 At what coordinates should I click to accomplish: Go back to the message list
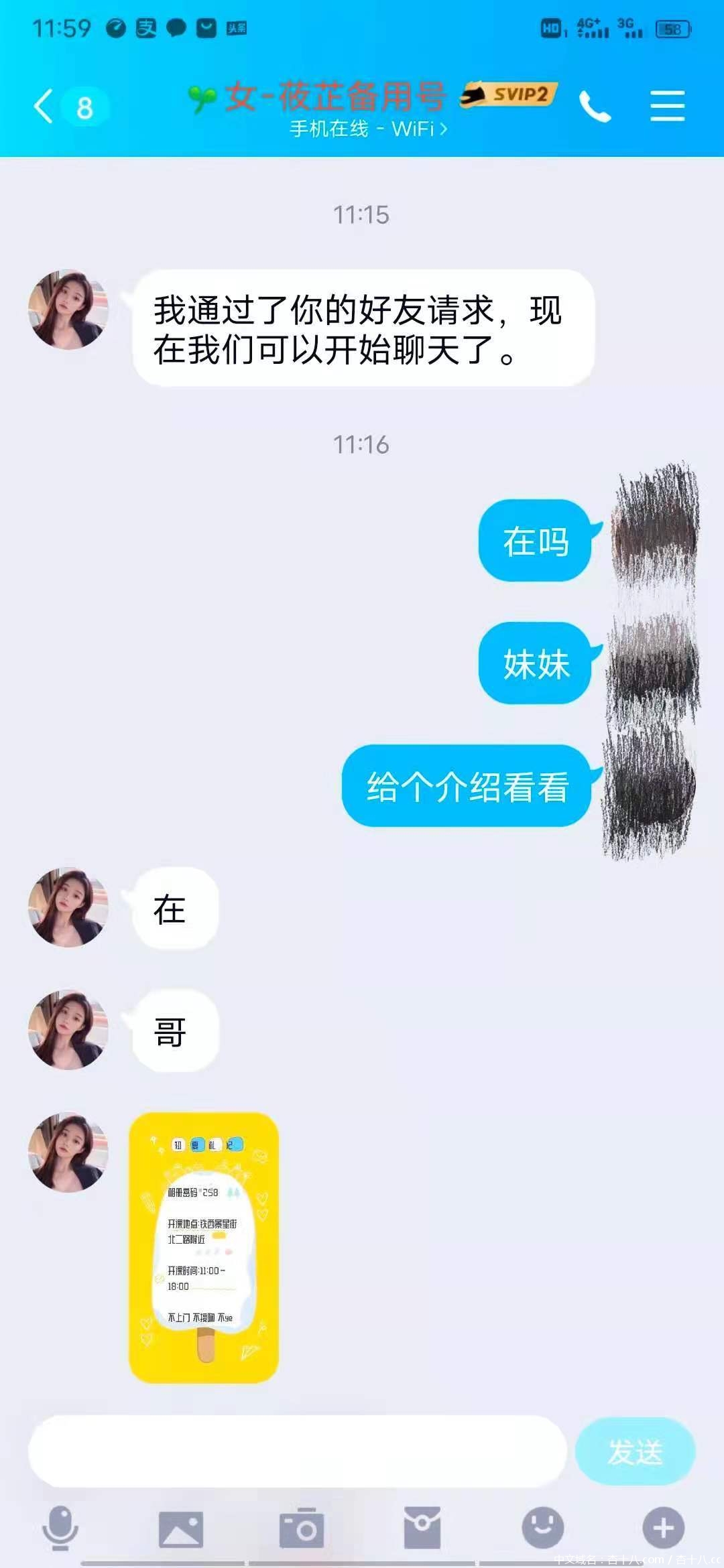[x=44, y=107]
